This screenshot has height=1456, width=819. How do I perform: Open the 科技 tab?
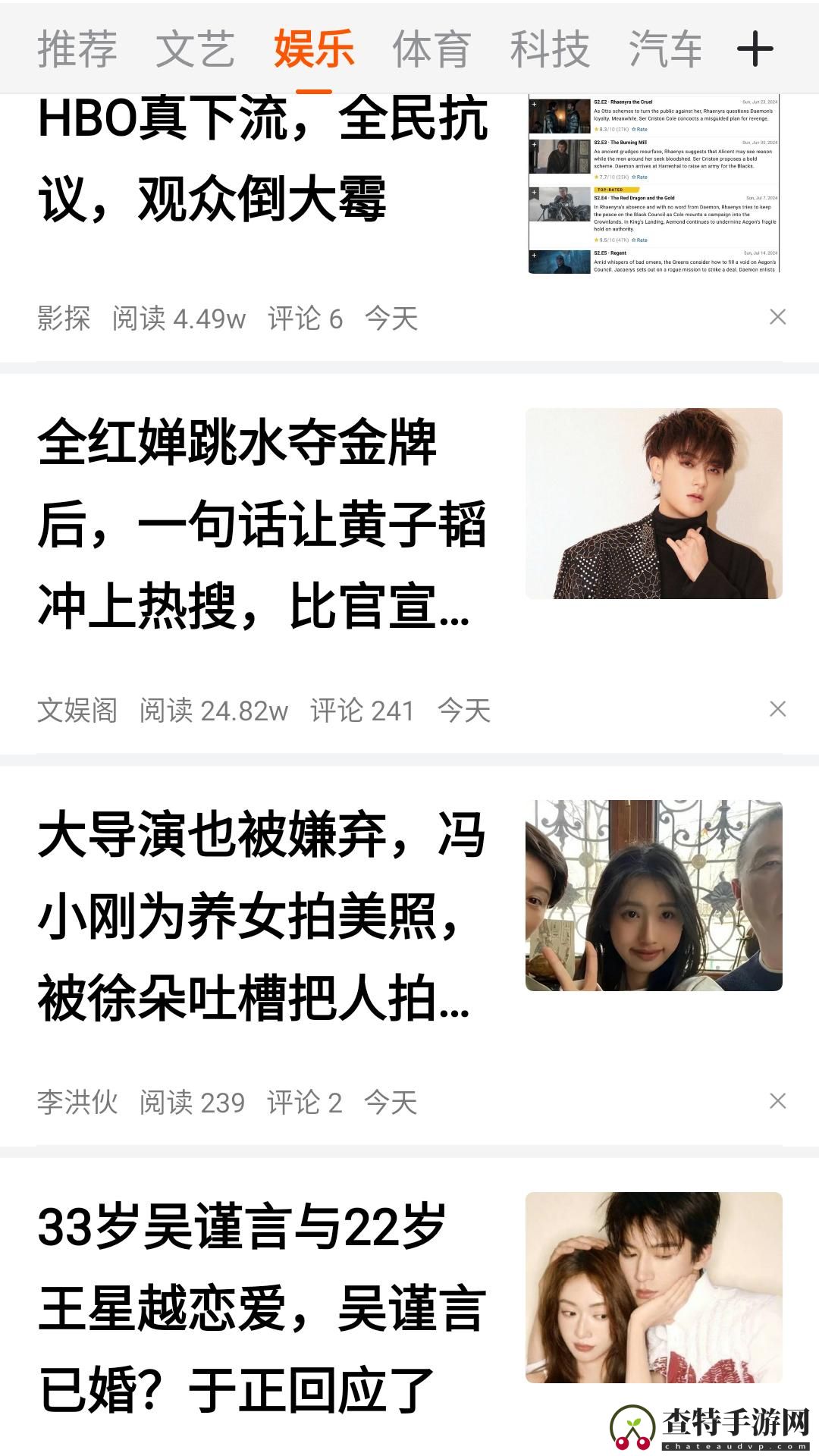point(550,49)
